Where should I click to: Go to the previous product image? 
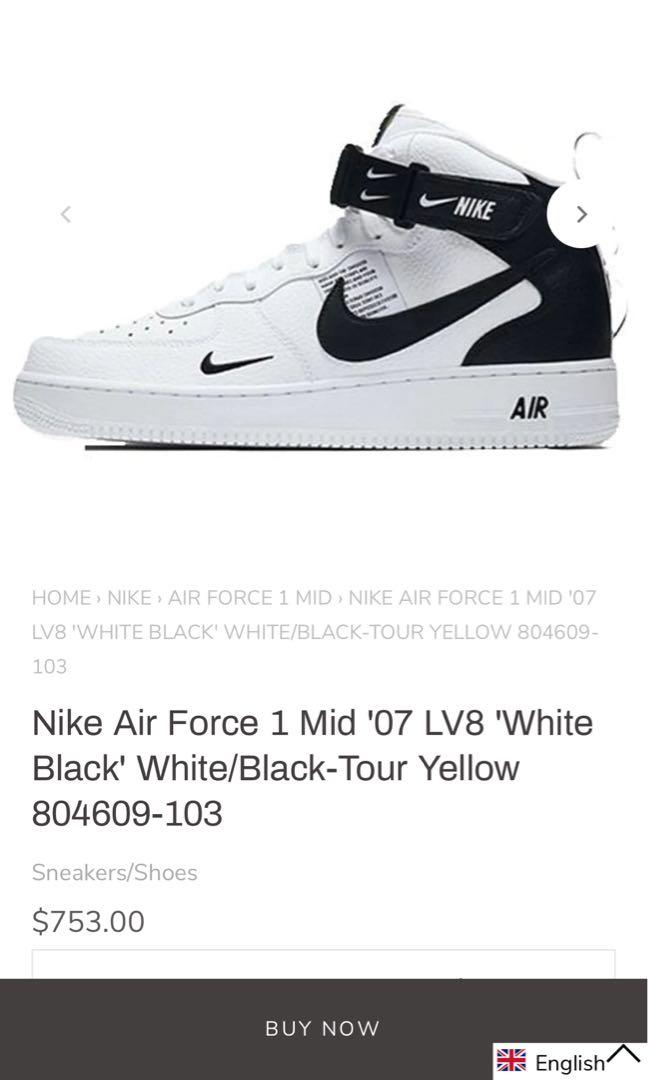pyautogui.click(x=66, y=214)
